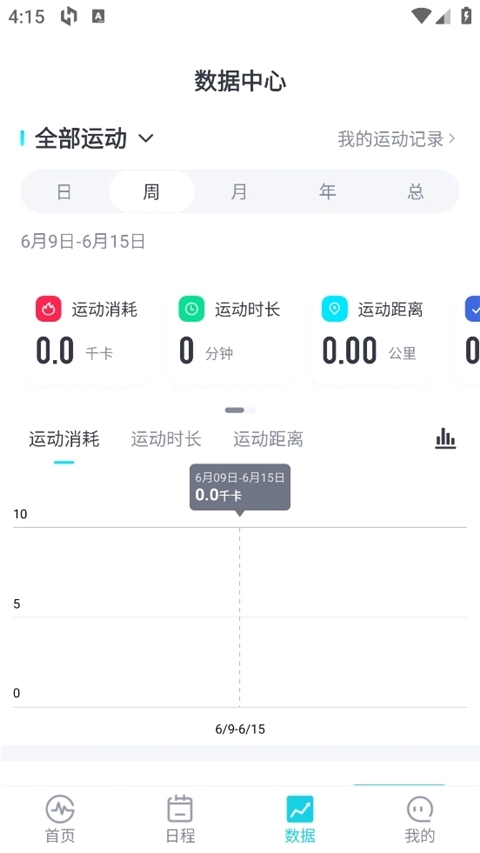The width and height of the screenshot is (480, 853).
Task: Open the 运动时长 stat card
Action: [x=230, y=336]
